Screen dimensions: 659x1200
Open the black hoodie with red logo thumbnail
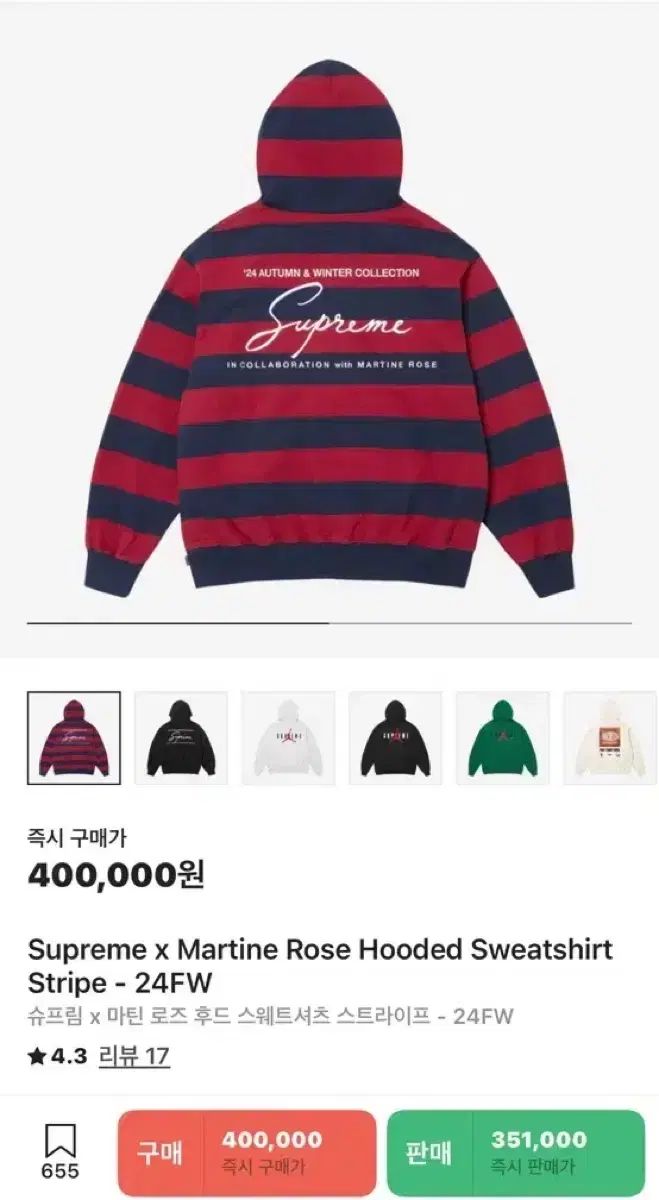tap(395, 738)
